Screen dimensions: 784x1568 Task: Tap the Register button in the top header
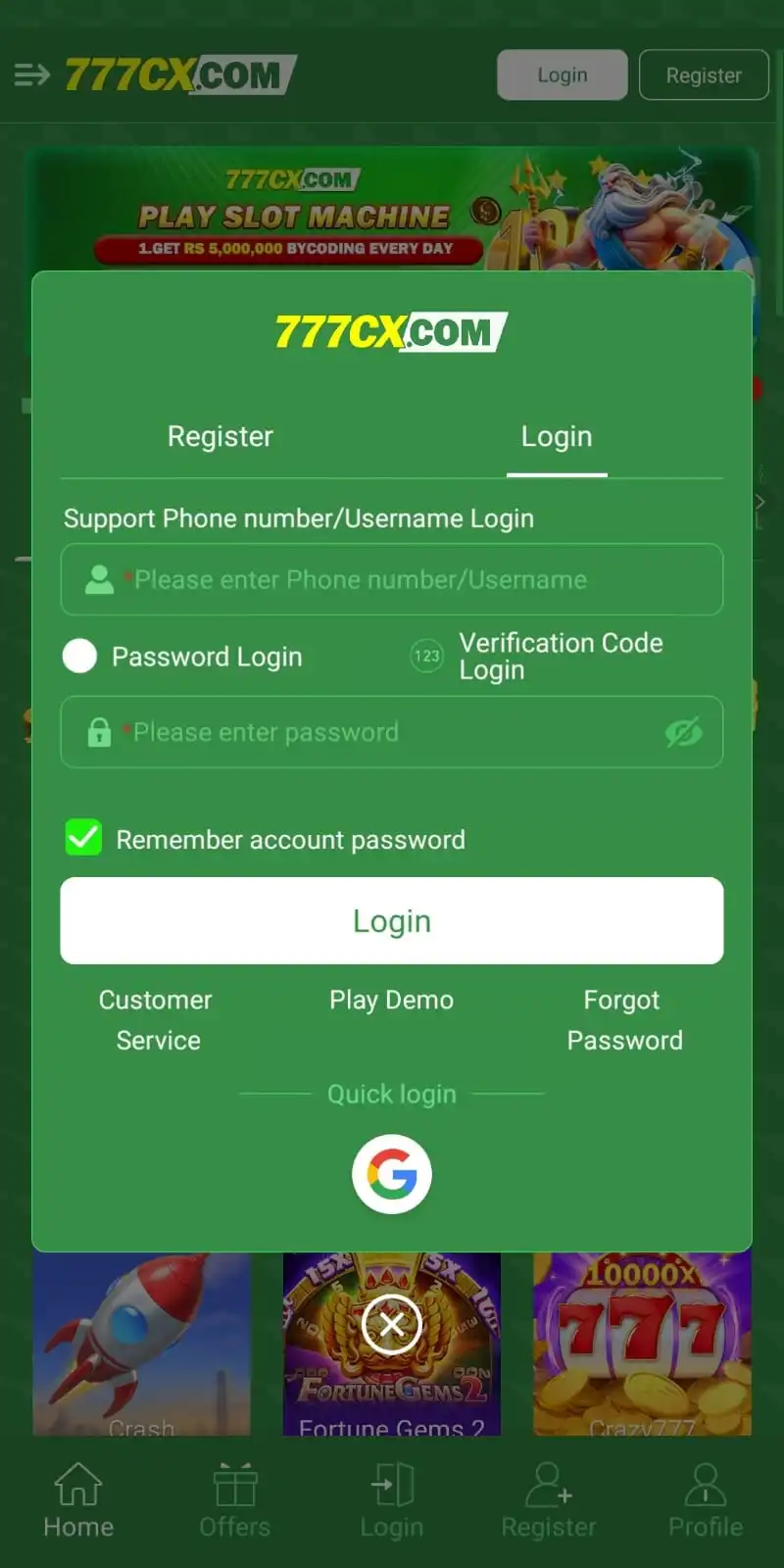(704, 74)
